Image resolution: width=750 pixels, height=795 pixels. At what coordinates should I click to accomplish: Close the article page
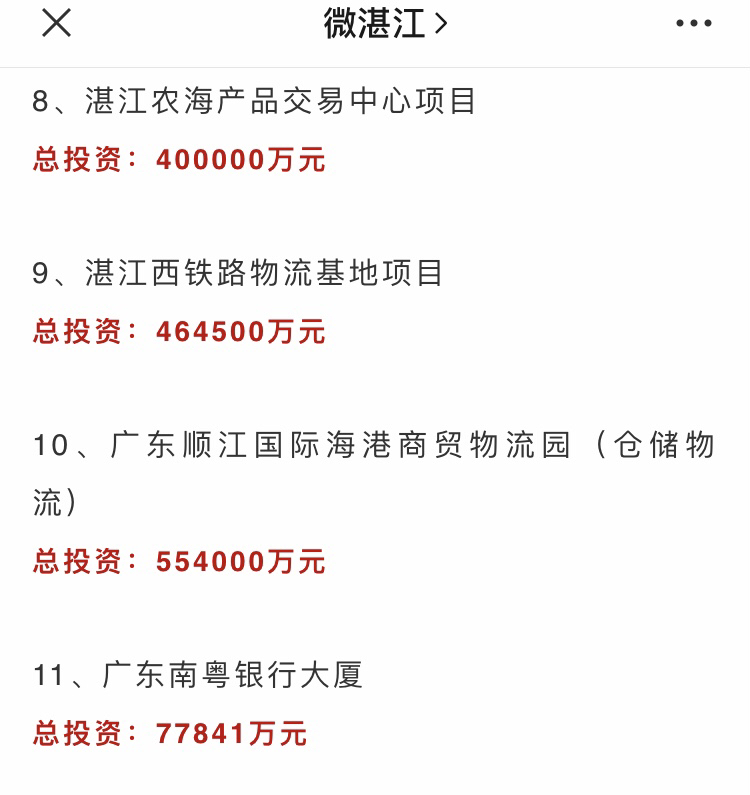[x=56, y=24]
